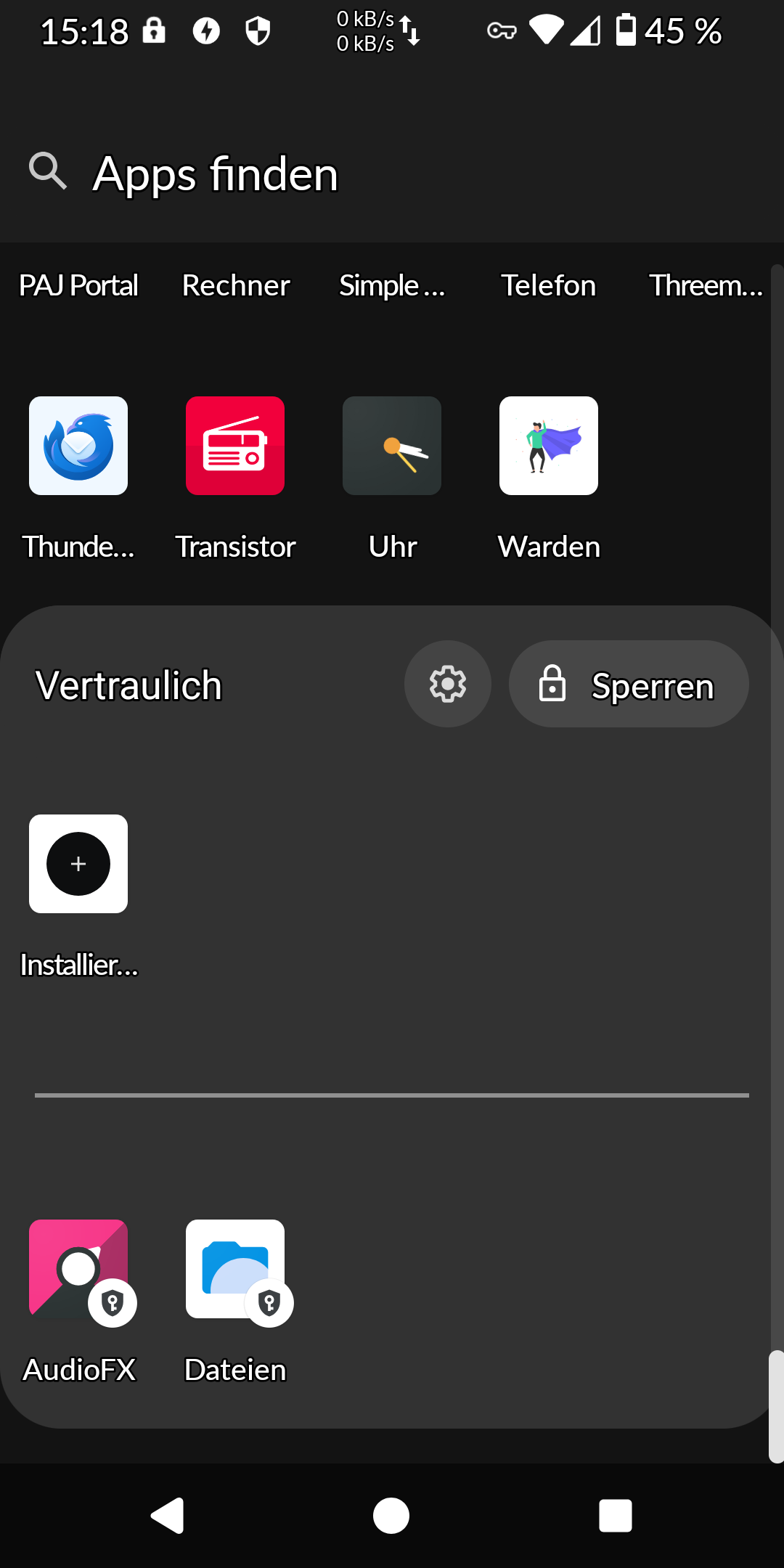The width and height of the screenshot is (784, 1568).
Task: Open the AudioFX app
Action: point(78,1269)
